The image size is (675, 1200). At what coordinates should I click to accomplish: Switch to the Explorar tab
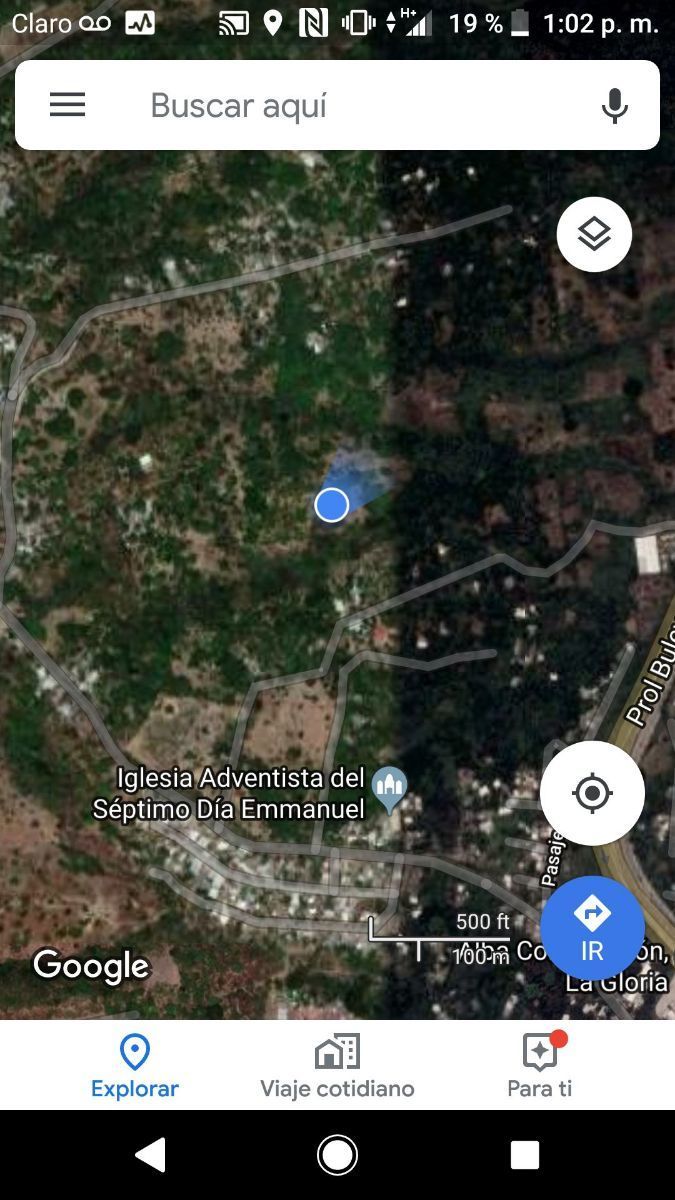click(134, 1066)
